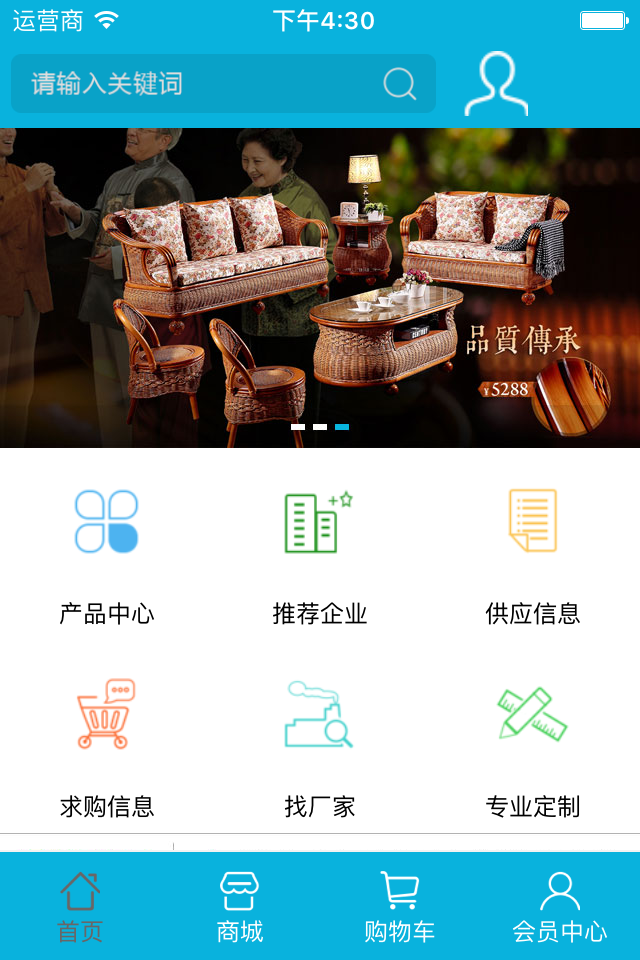Switch to the 会员中心 tab
Image resolution: width=640 pixels, height=960 pixels.
pyautogui.click(x=560, y=906)
